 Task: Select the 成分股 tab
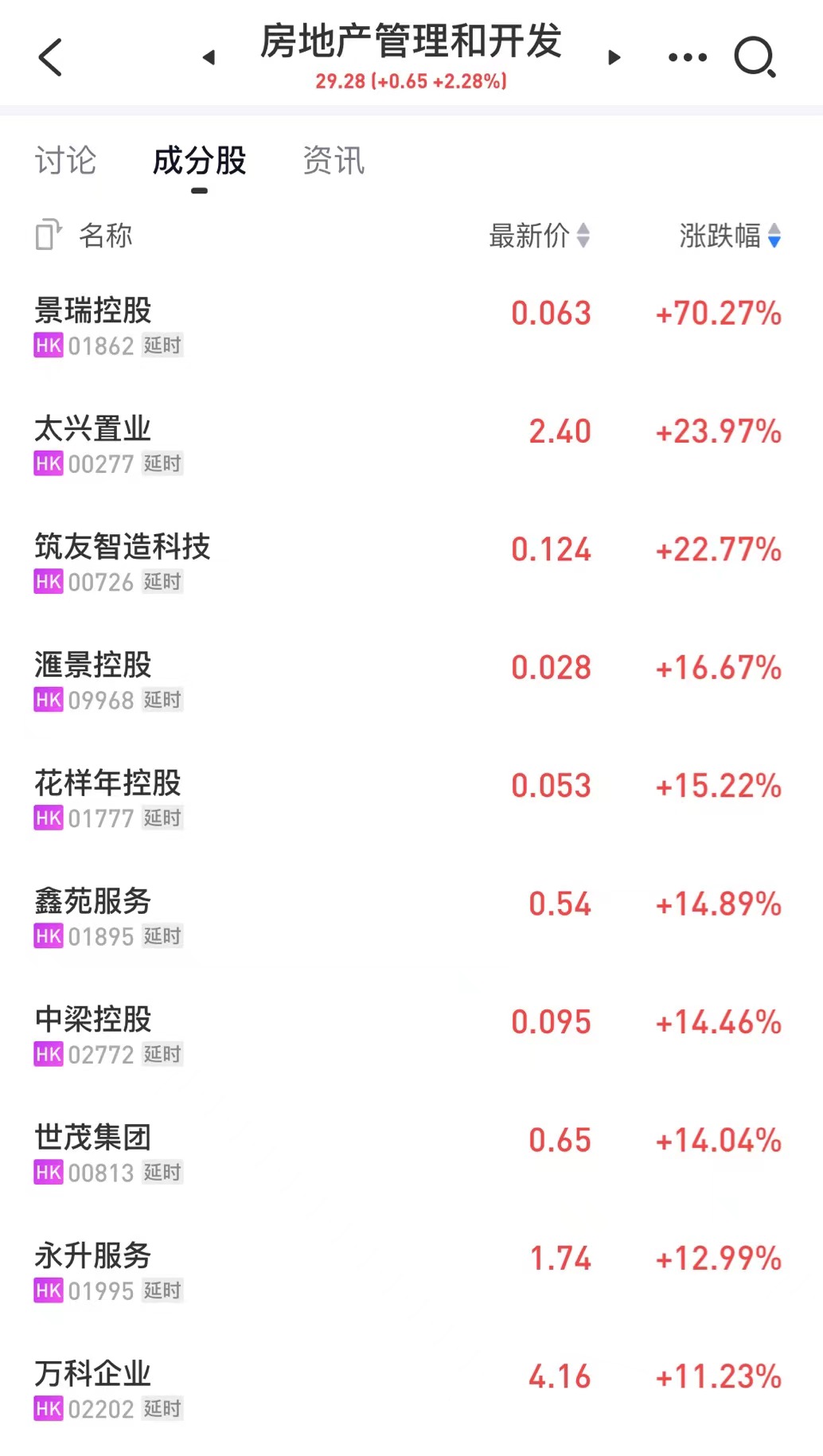tap(199, 161)
